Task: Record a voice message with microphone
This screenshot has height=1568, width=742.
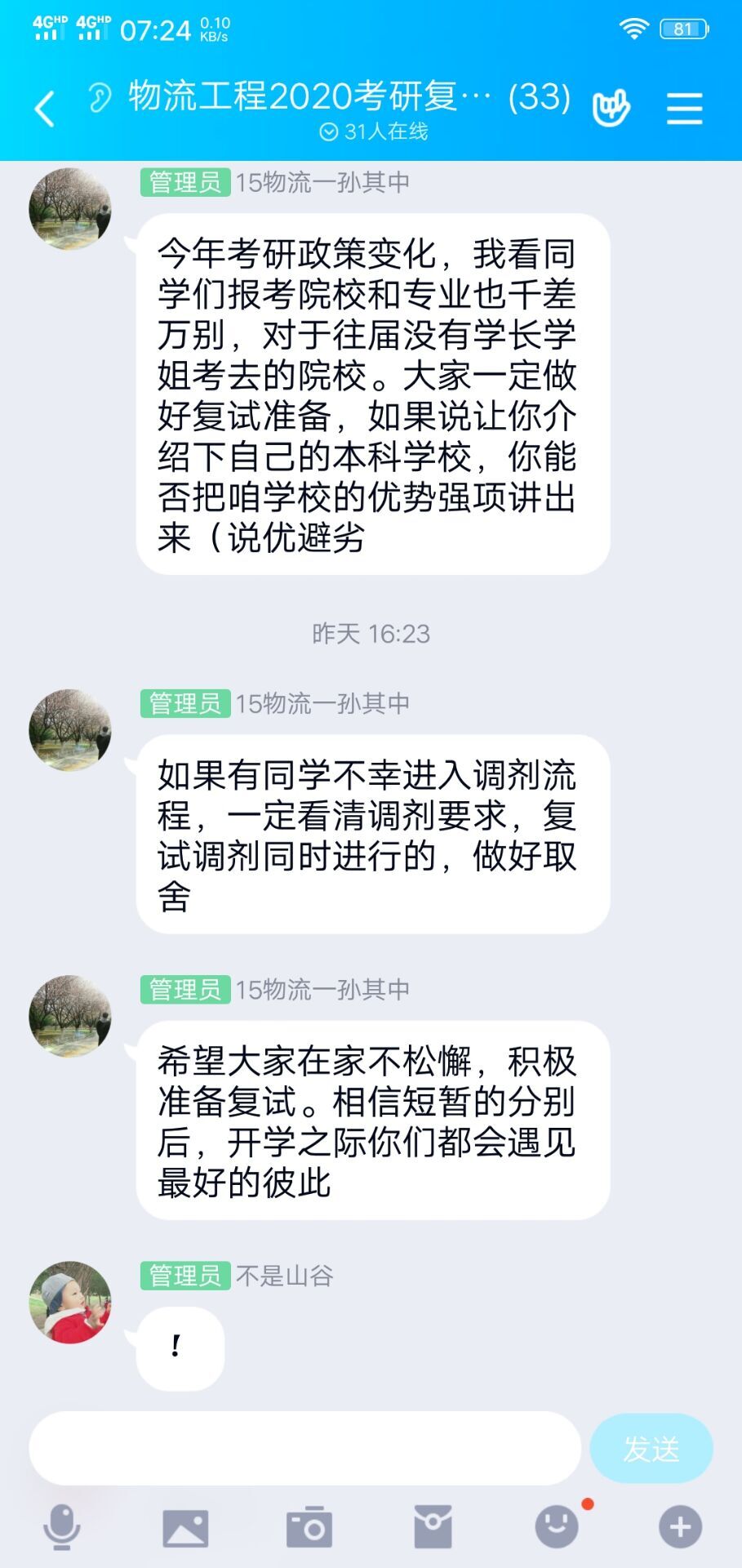Action: 61,1526
